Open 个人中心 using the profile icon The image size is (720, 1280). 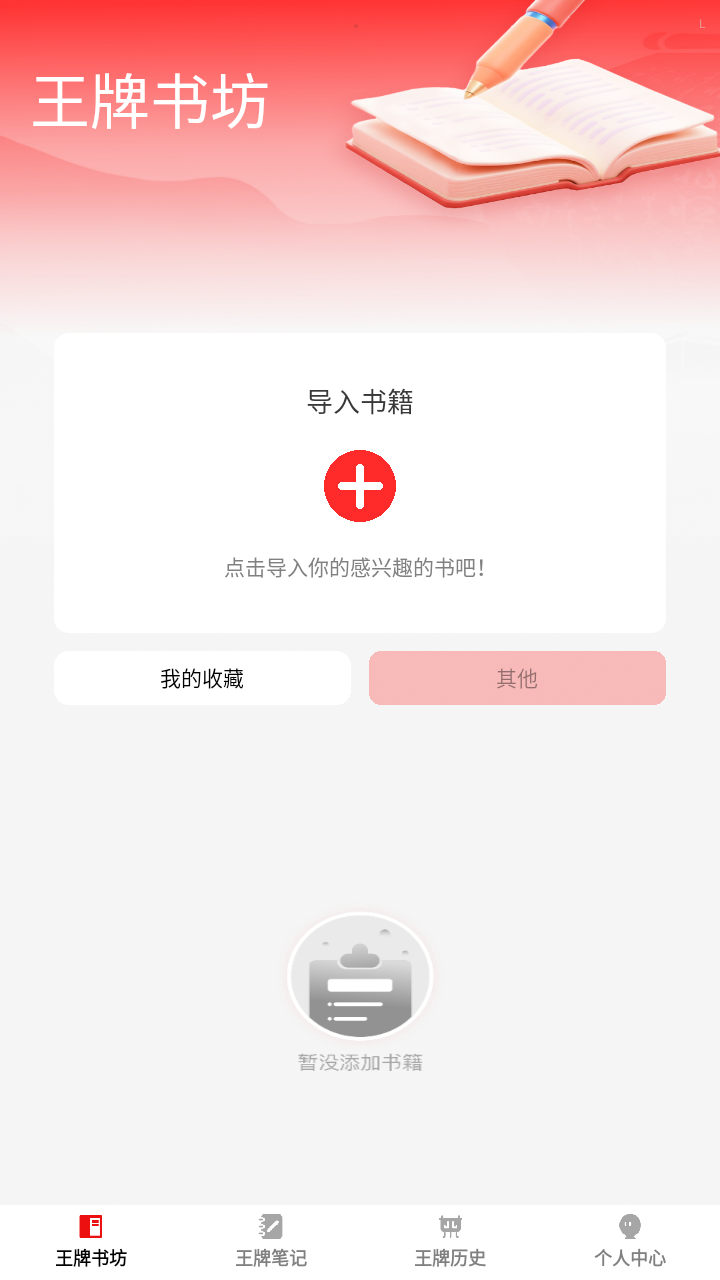(630, 1226)
